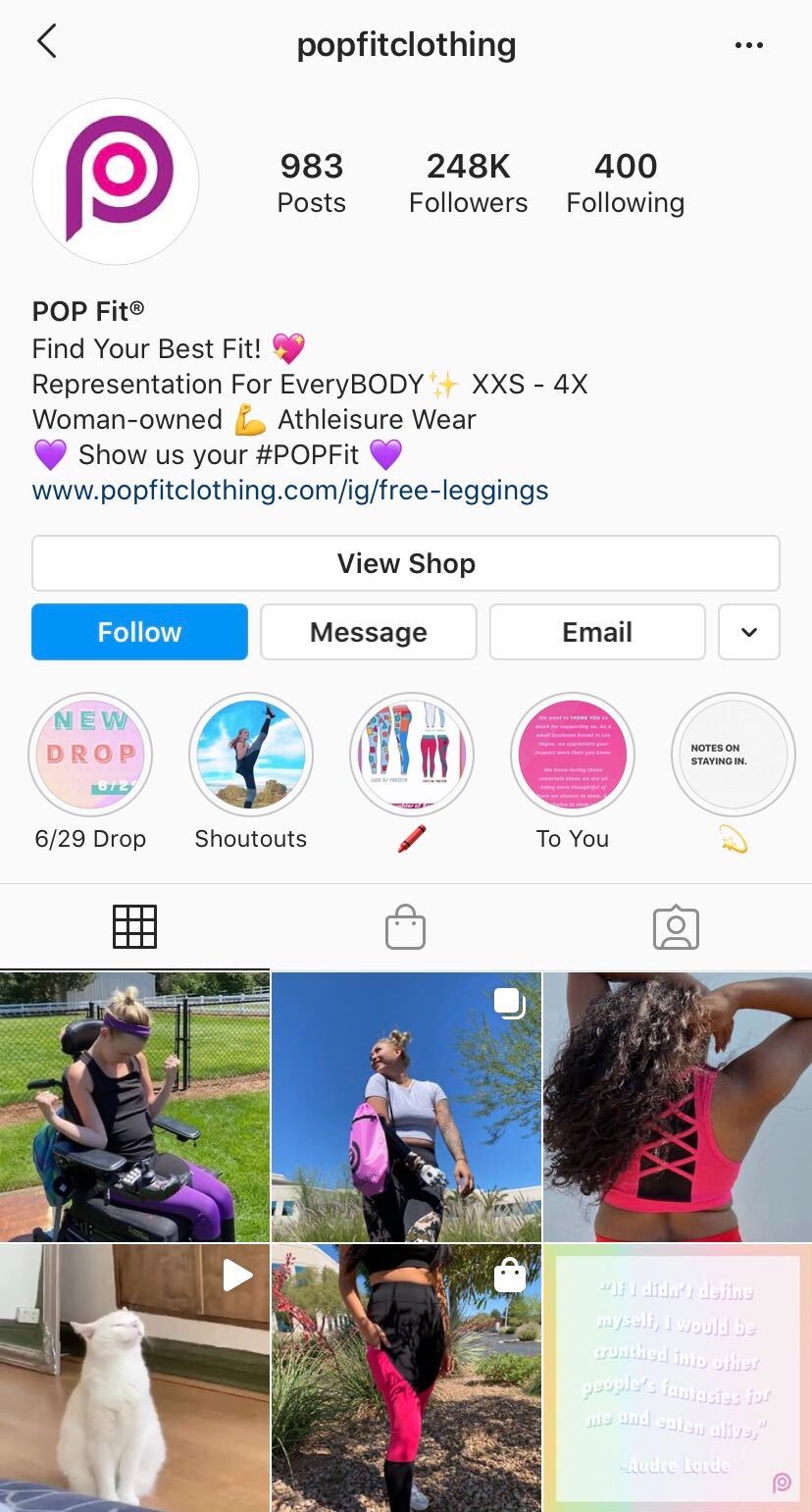This screenshot has height=1512, width=812.
Task: Open the popfitclothing.com free-leggings link
Action: 290,490
